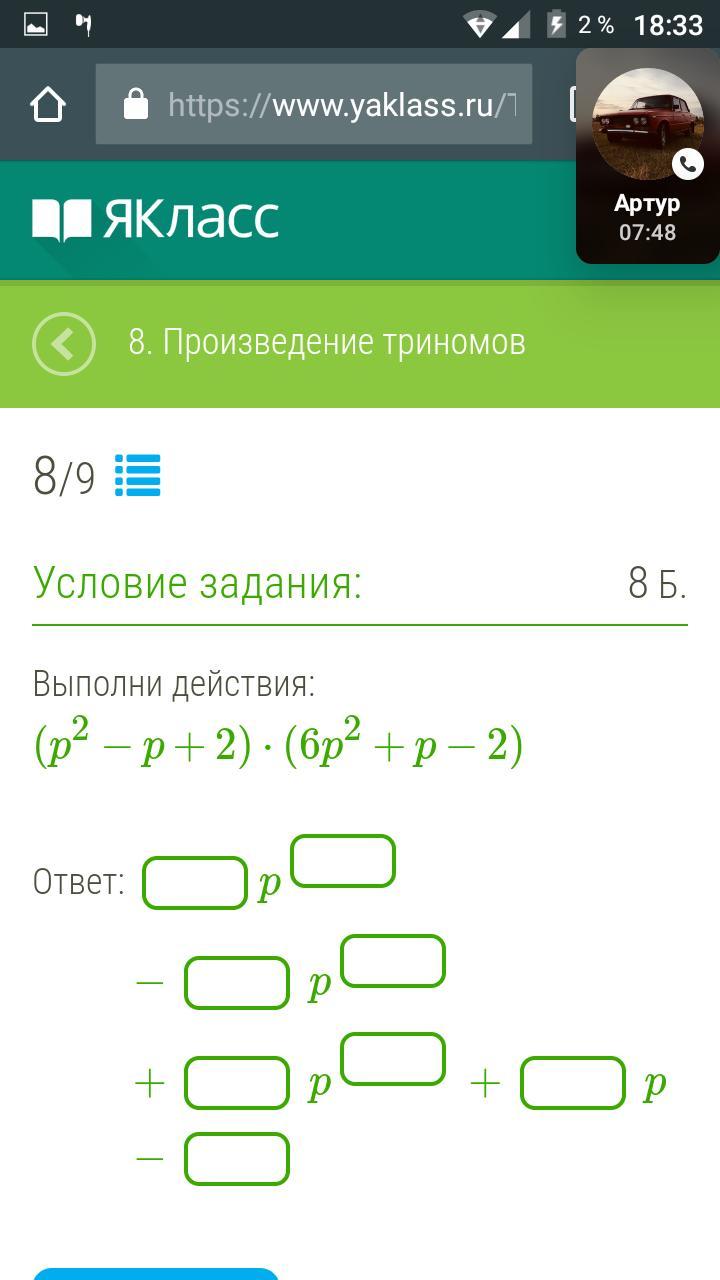The height and width of the screenshot is (1280, 720).
Task: Fill the coefficient after the first minus sign
Action: point(237,983)
